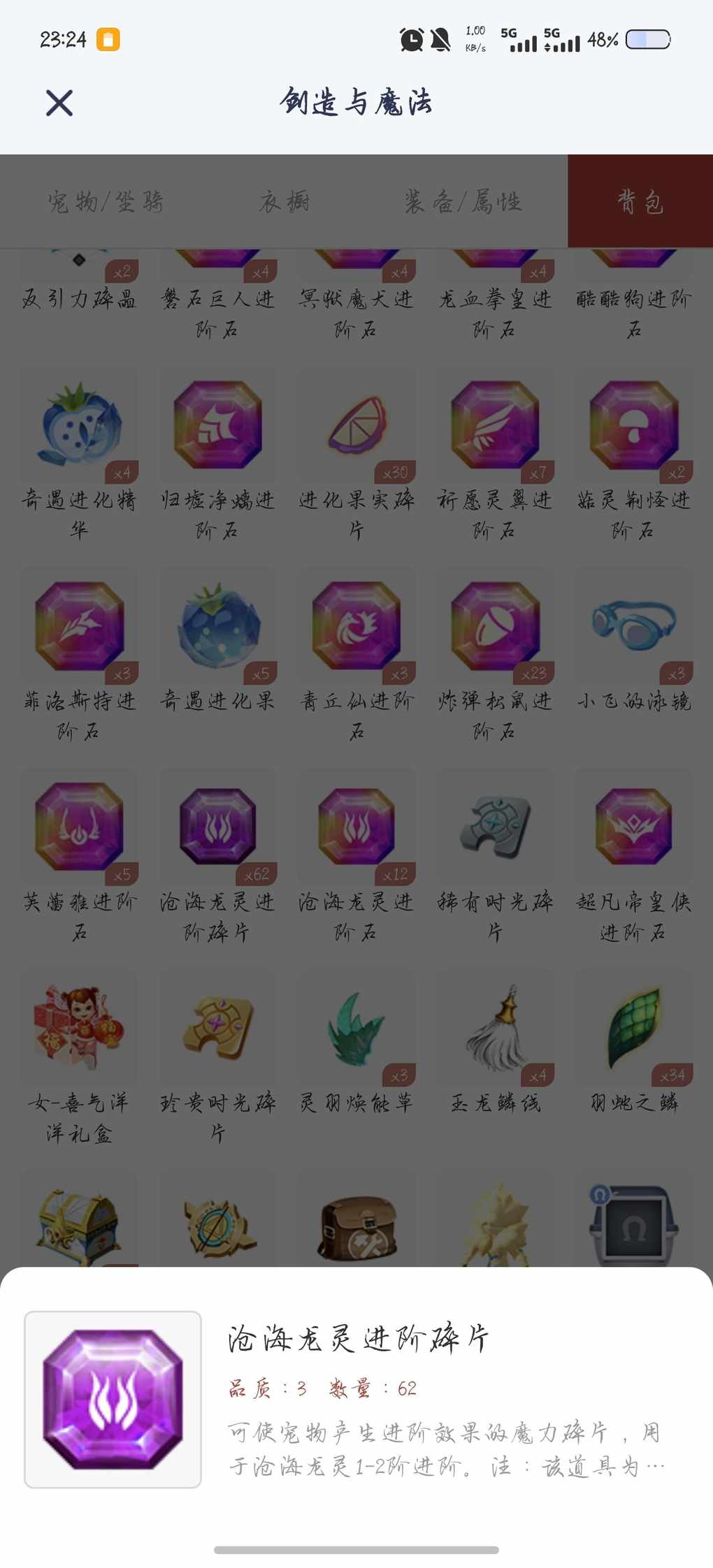
Task: Open the 青丘仙进阶石 item
Action: [x=356, y=626]
